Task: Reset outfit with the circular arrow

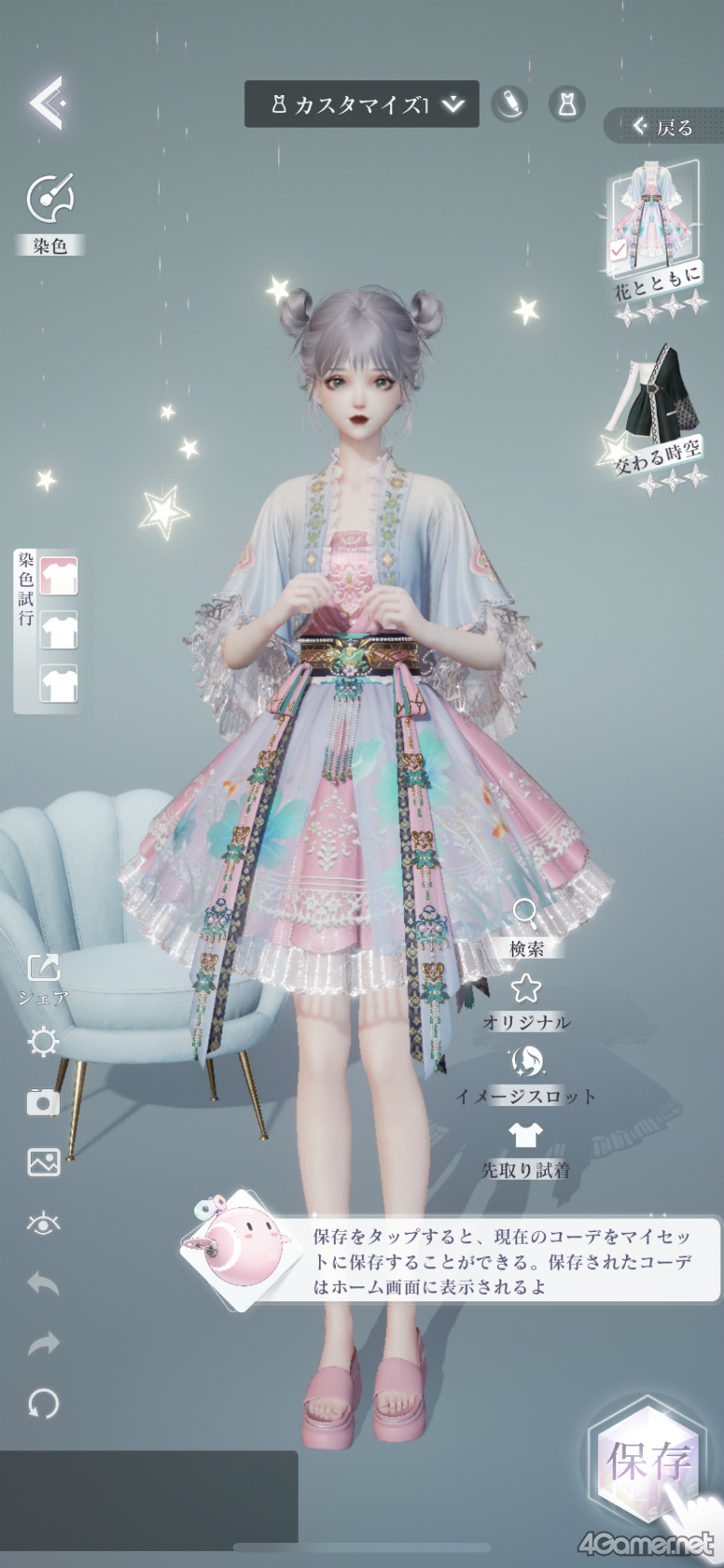Action: coord(44,1404)
